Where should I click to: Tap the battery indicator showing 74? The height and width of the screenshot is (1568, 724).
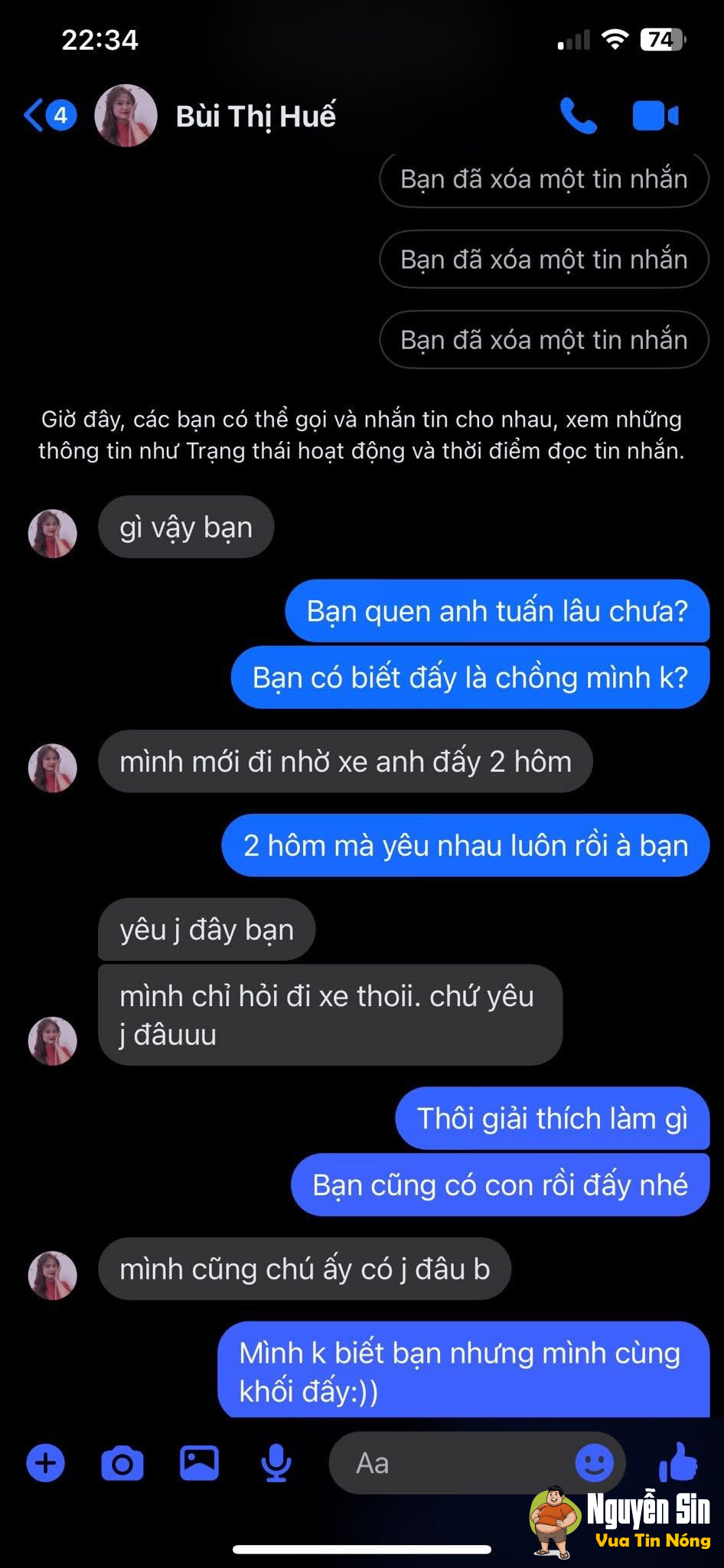tap(658, 41)
